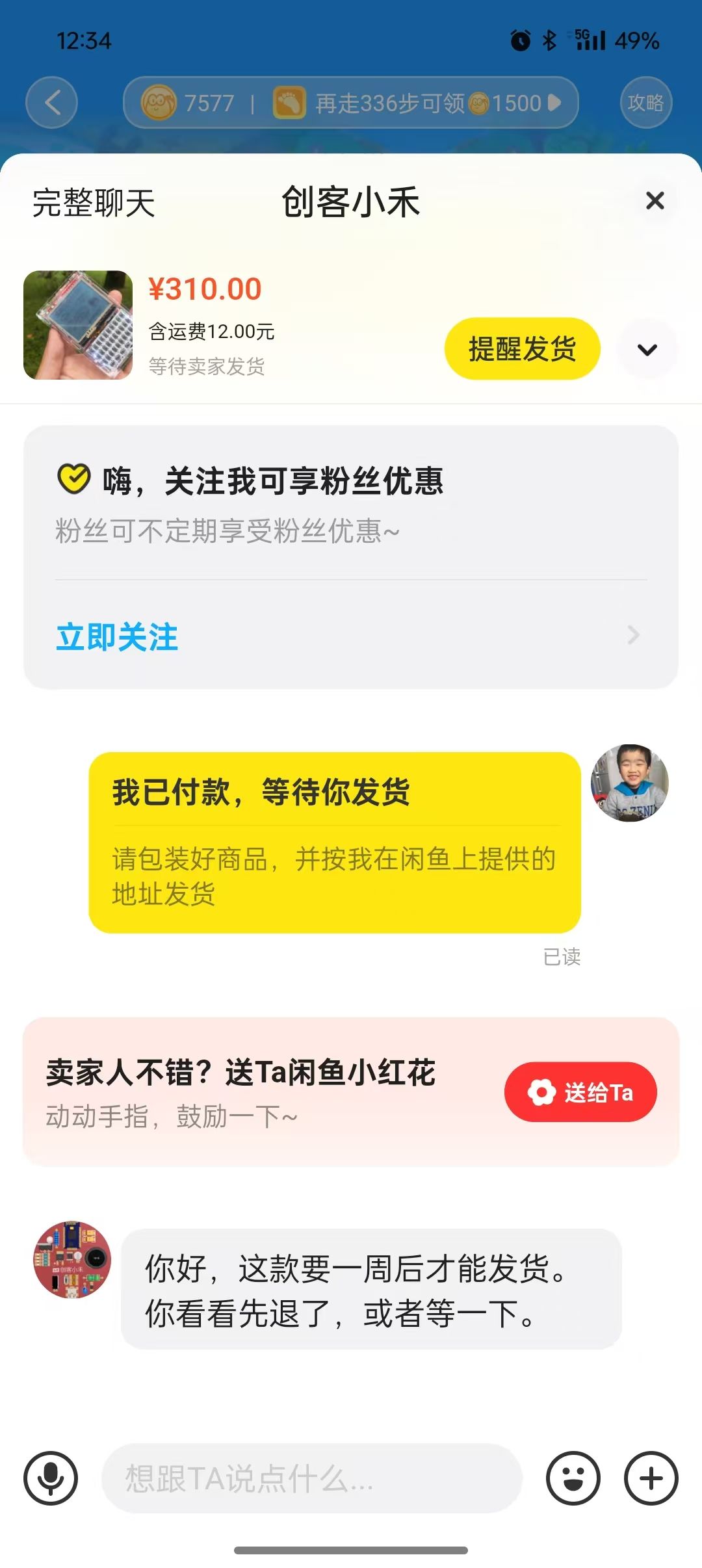View the seller's avatar profile

tap(72, 1260)
